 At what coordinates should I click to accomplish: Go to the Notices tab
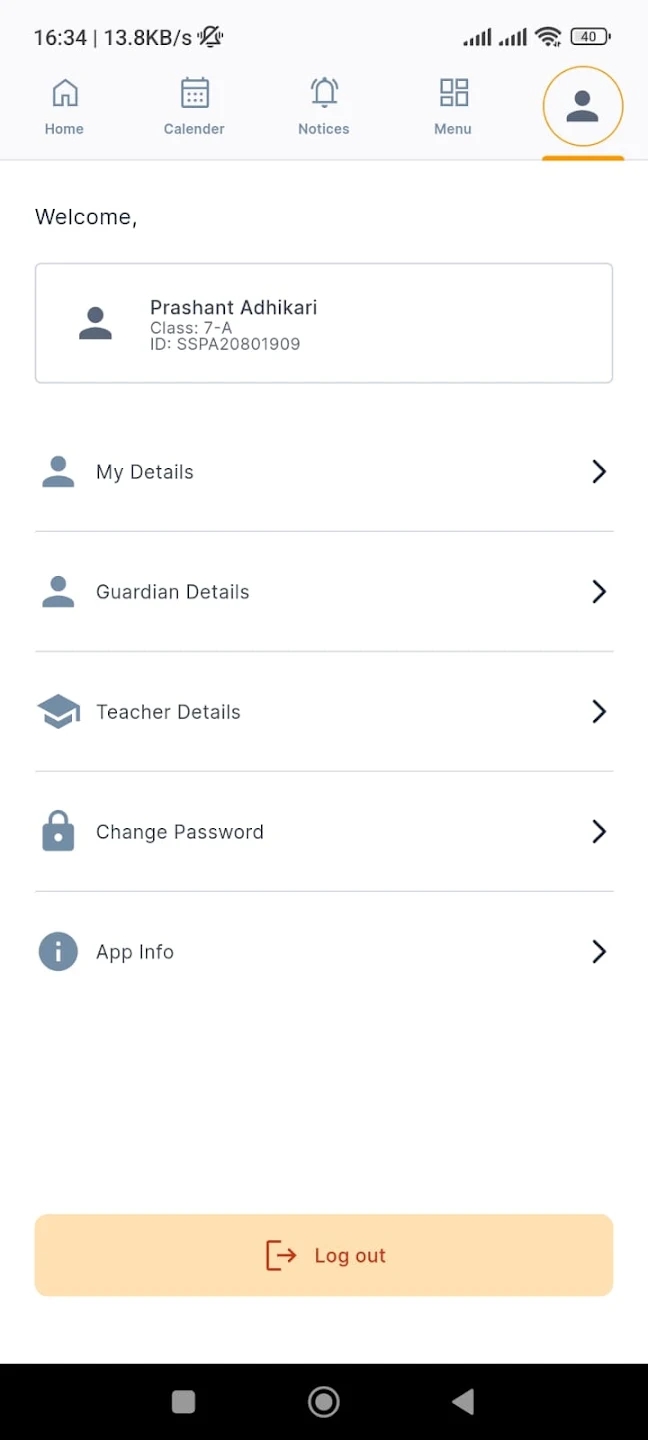click(324, 108)
